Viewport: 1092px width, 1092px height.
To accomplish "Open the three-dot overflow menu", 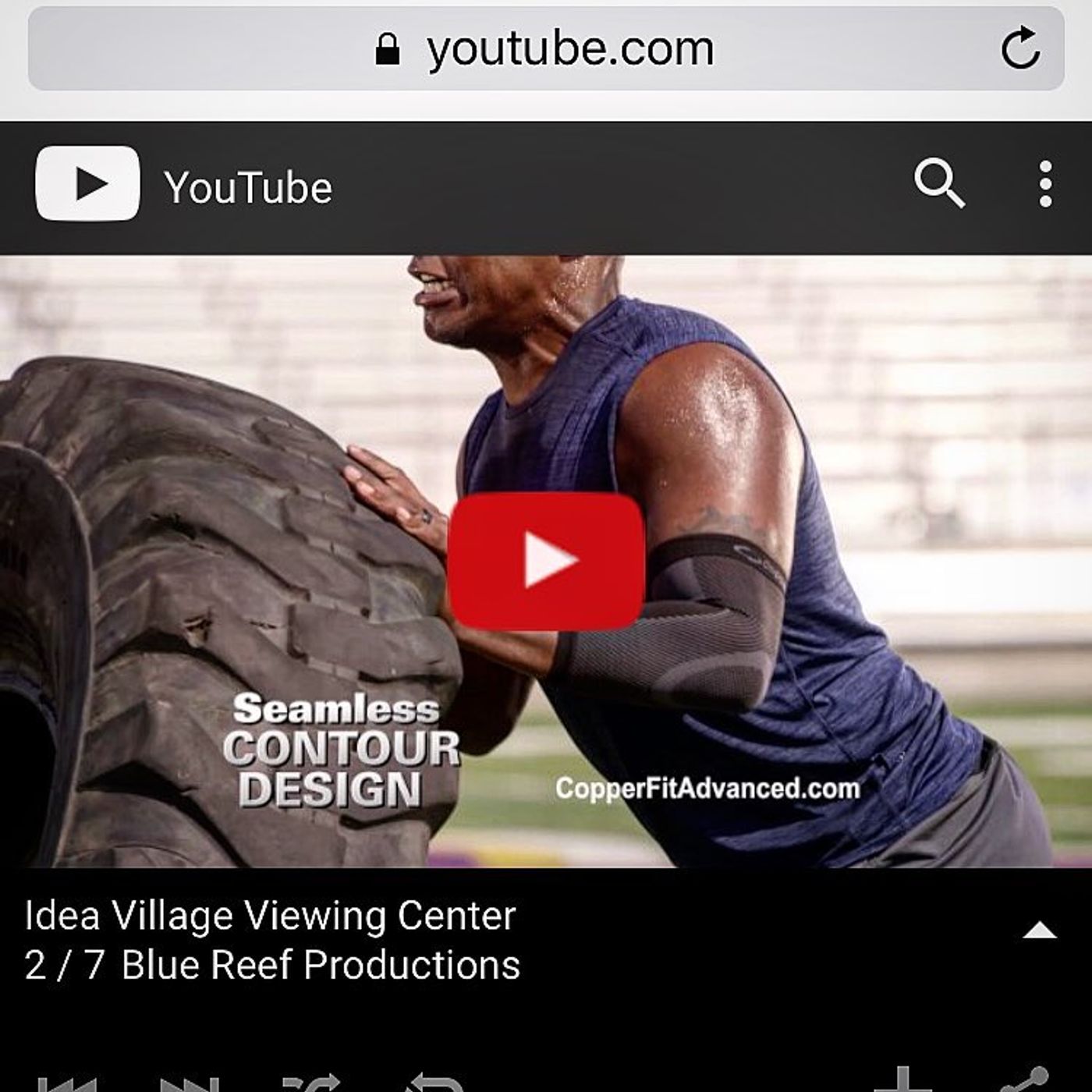I will (x=1045, y=184).
